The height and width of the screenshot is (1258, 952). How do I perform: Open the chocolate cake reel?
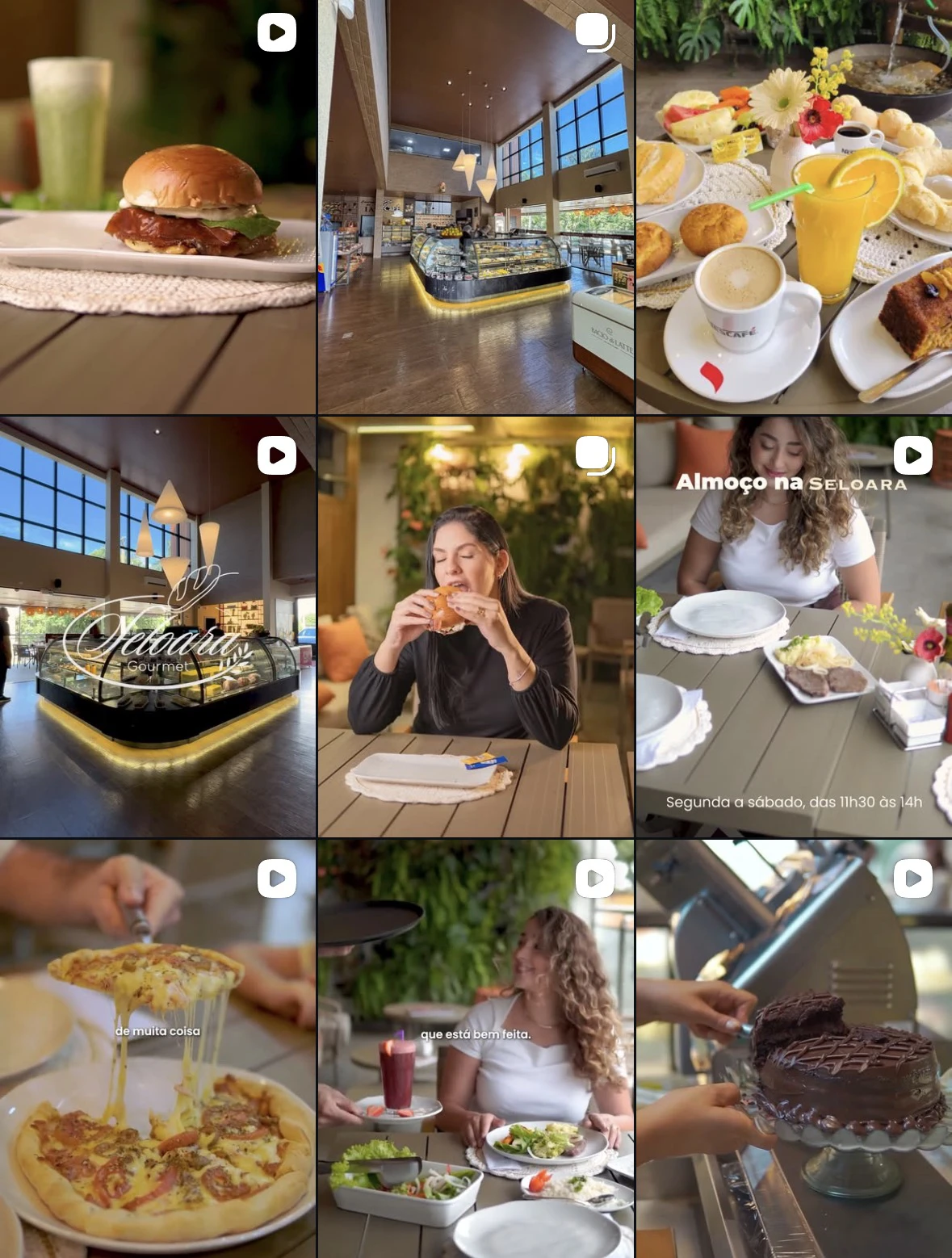[x=794, y=1048]
